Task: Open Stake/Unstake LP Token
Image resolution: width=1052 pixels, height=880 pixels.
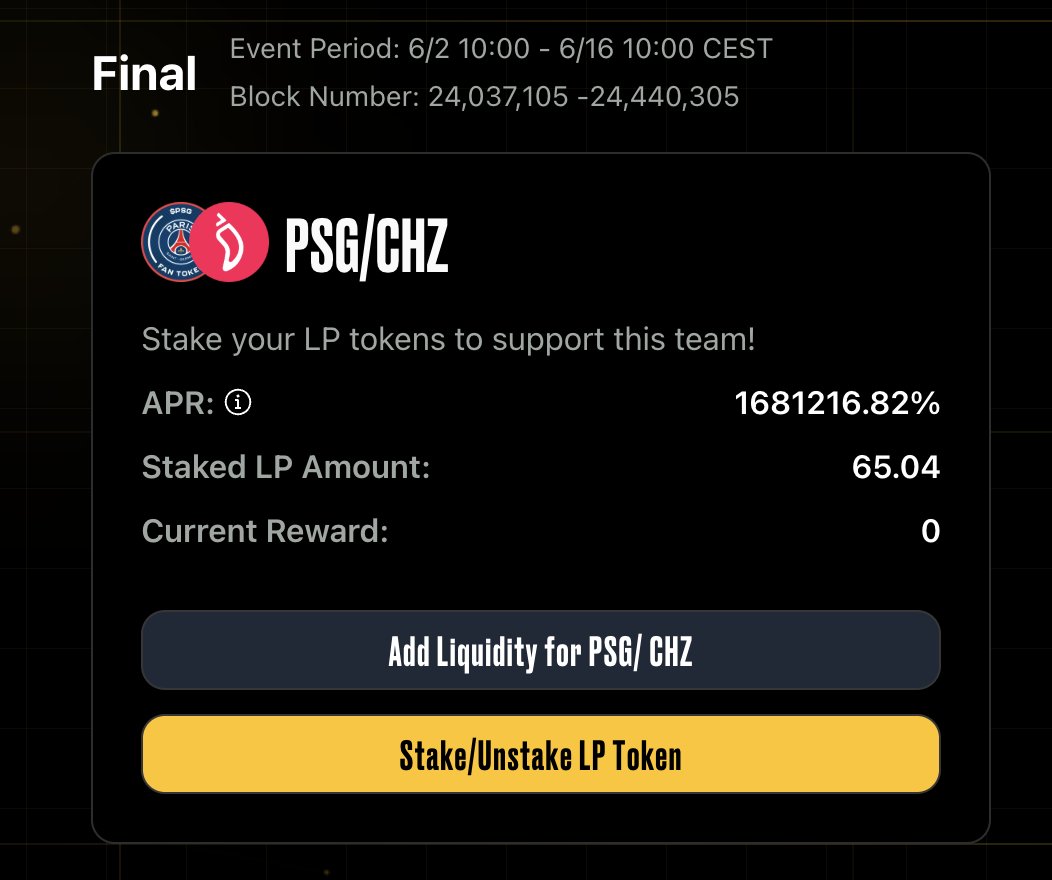Action: coord(540,755)
